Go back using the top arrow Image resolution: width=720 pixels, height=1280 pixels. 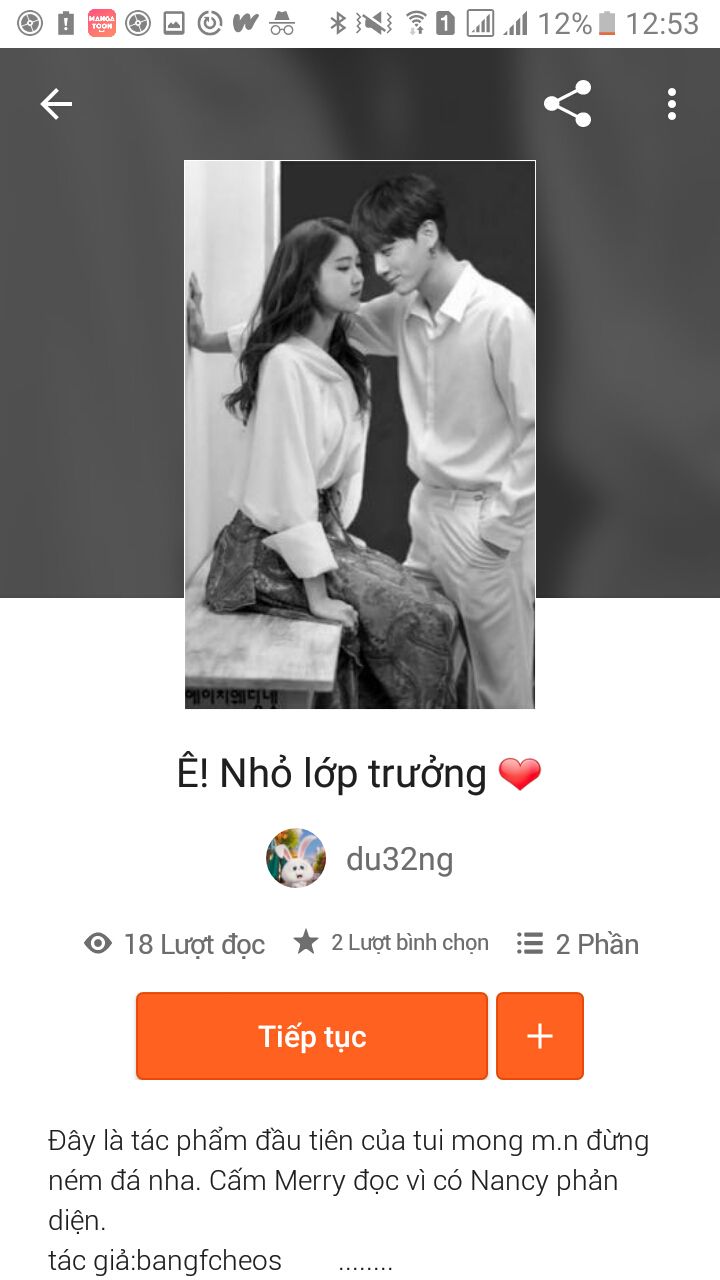[x=56, y=104]
